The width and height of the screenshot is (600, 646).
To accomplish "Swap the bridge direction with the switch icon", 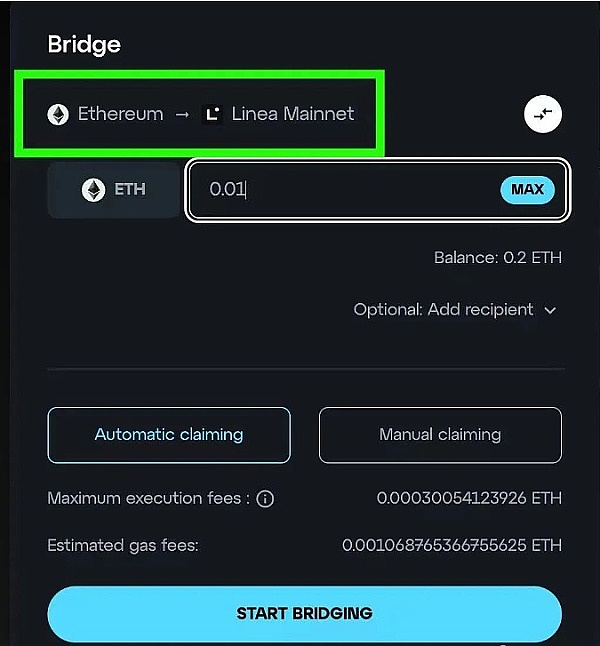I will click(543, 115).
